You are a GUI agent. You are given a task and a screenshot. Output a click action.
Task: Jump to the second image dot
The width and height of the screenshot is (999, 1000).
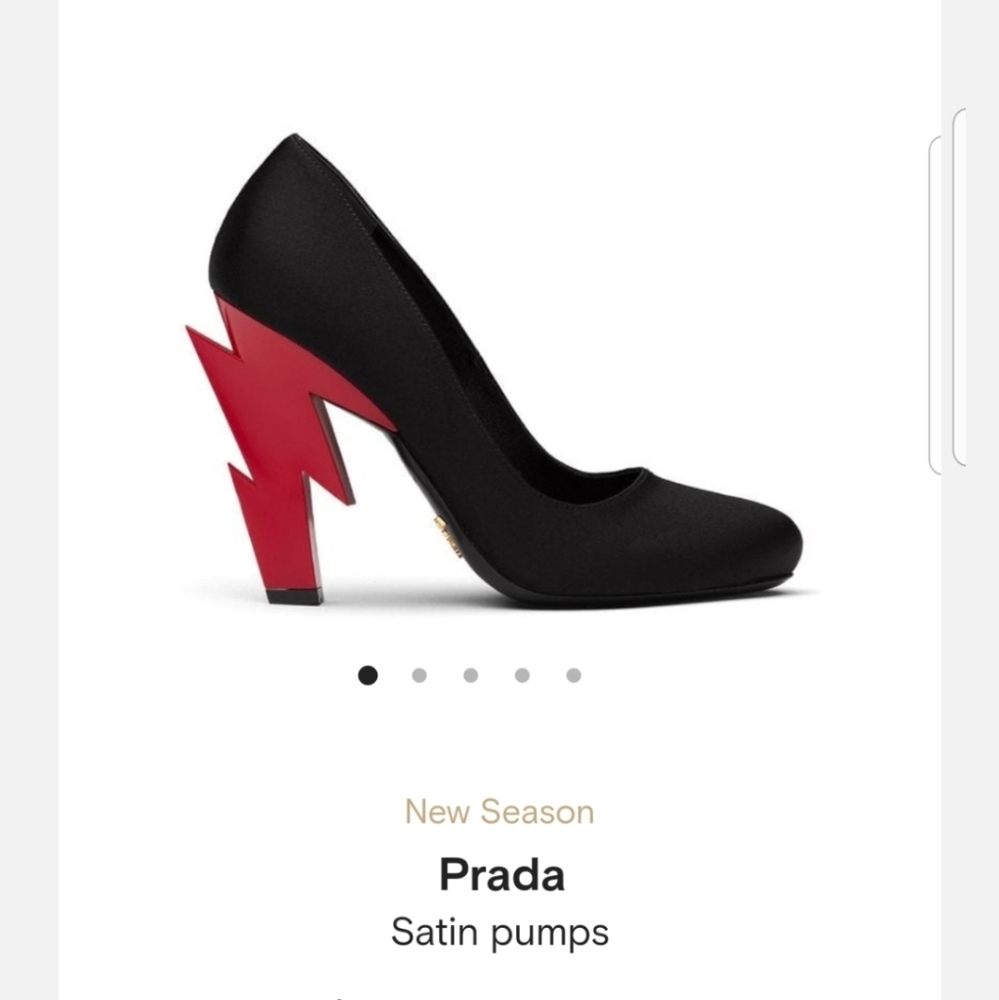coord(419,675)
